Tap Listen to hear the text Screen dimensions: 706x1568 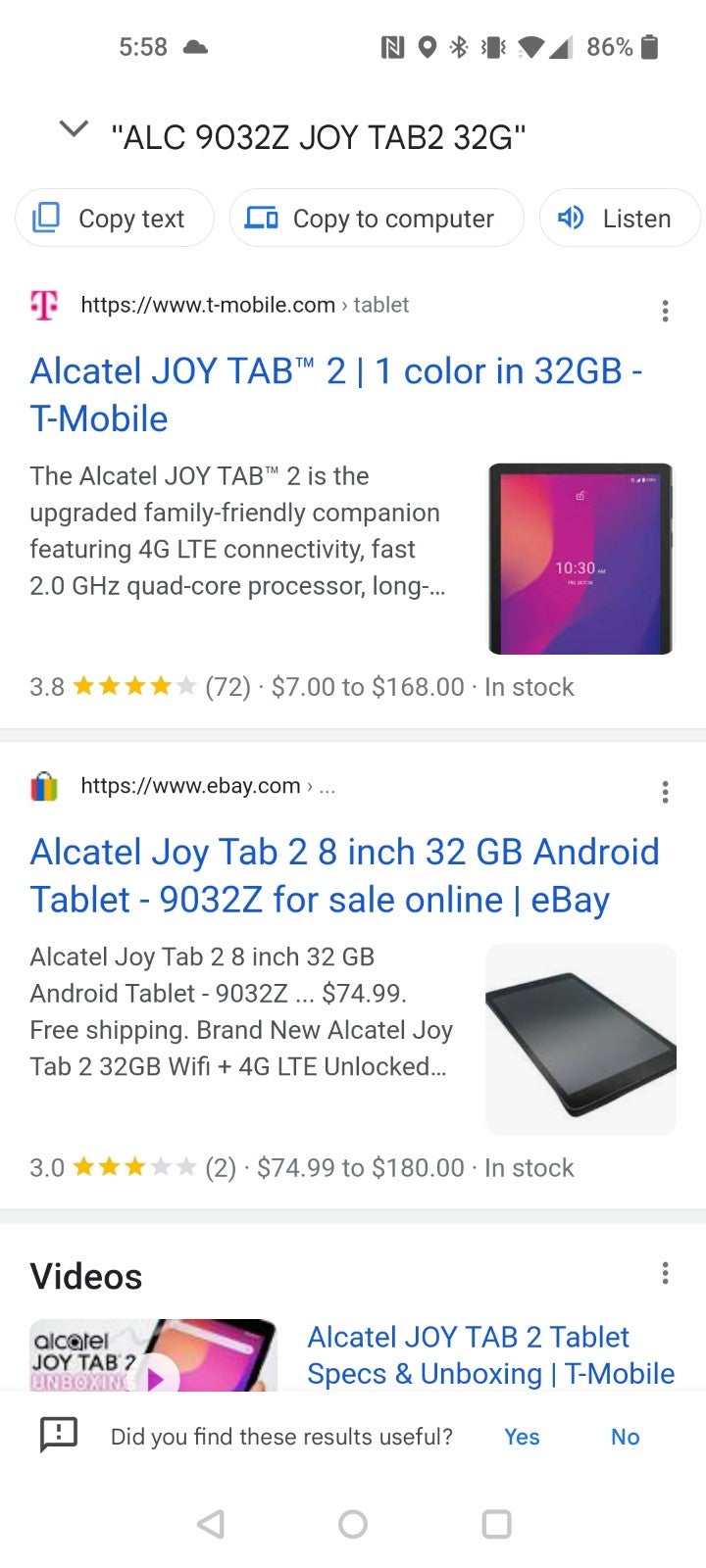coord(620,218)
